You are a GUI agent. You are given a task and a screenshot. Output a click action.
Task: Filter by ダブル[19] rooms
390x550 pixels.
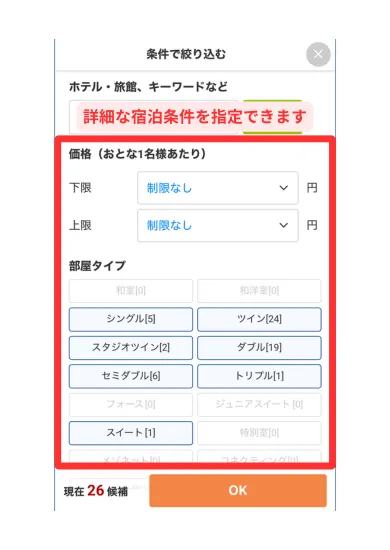pyautogui.click(x=259, y=348)
